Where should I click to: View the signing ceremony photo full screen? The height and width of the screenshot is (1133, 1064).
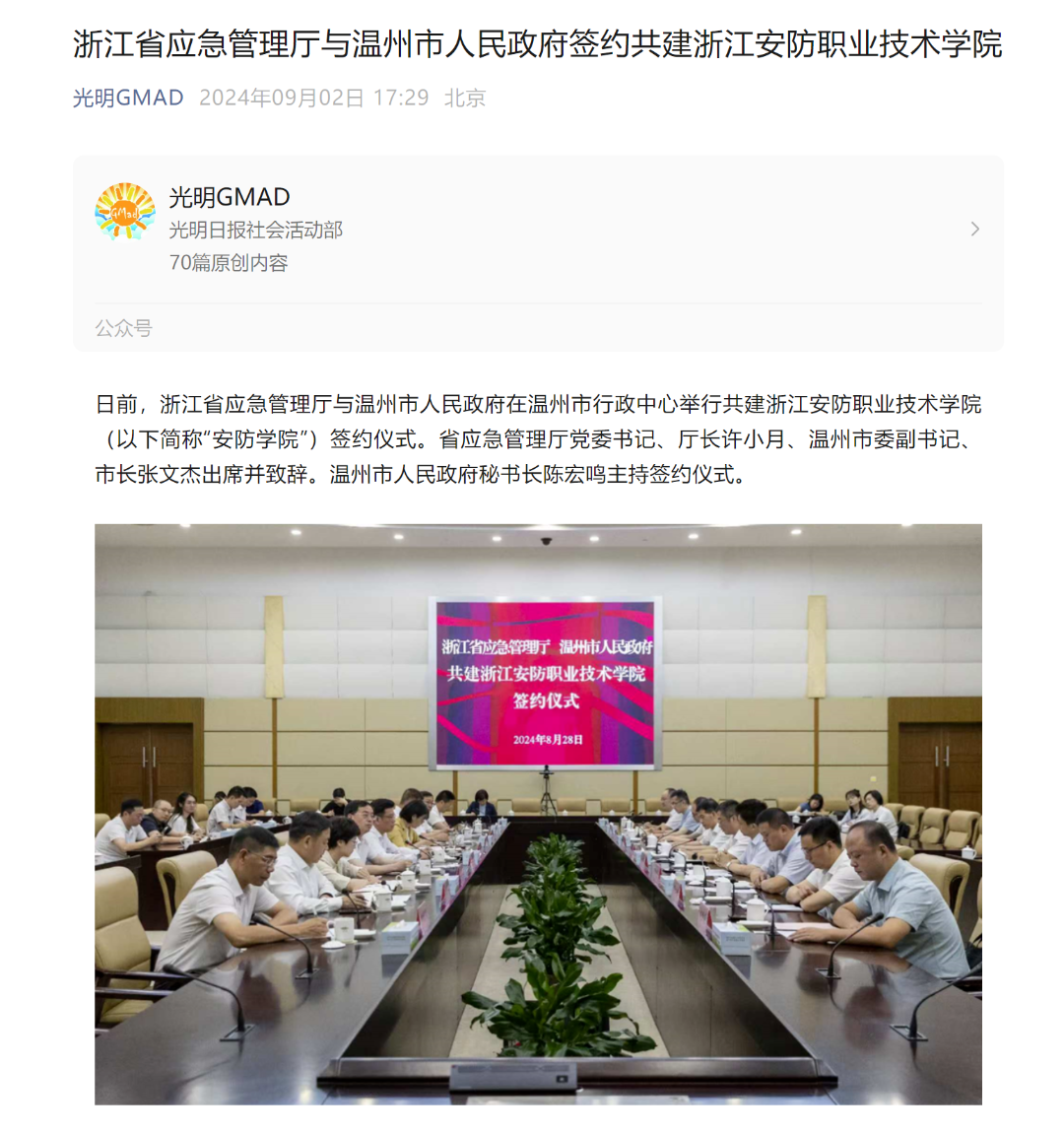538,814
